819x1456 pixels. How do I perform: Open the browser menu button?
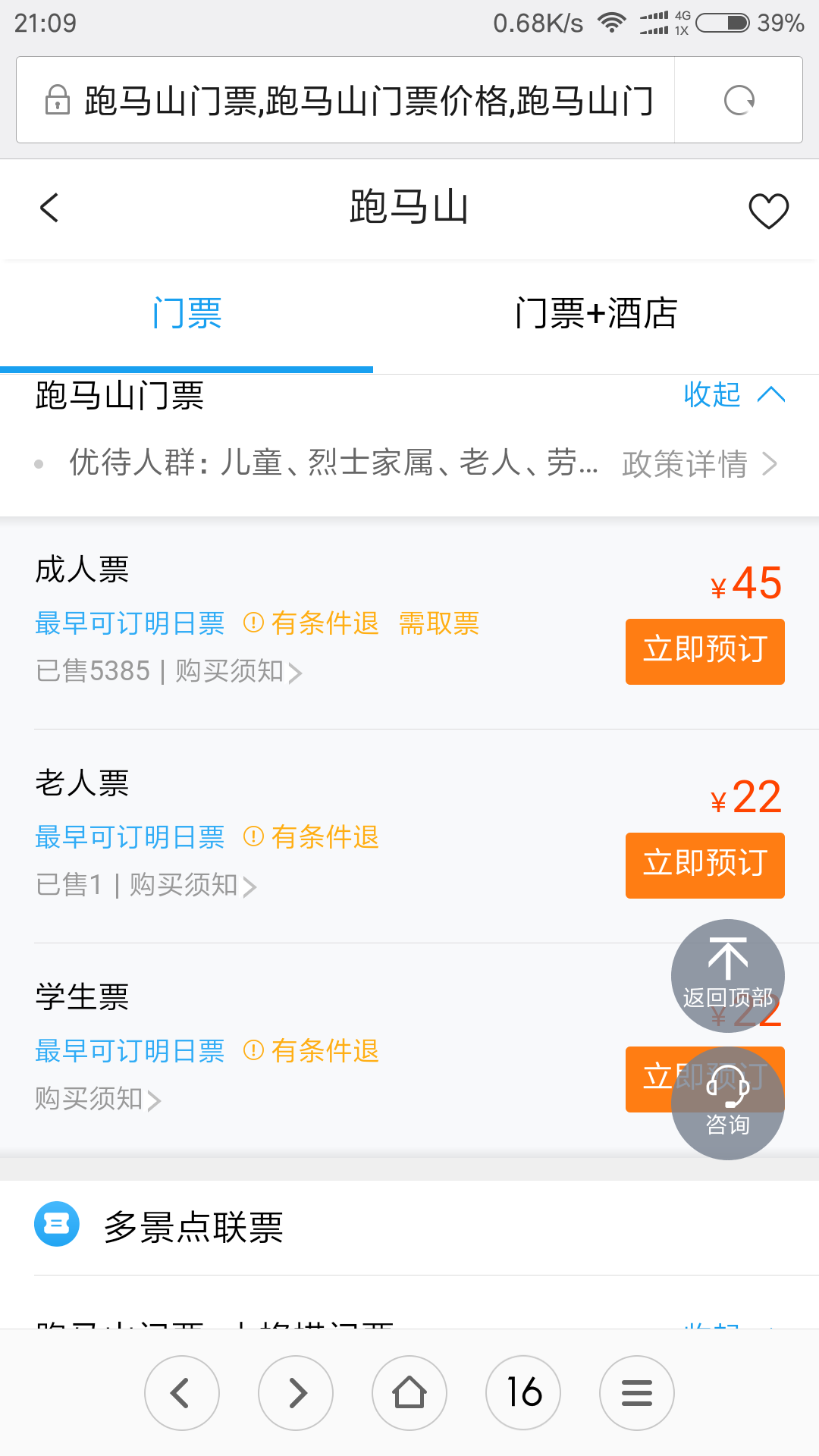point(637,1393)
